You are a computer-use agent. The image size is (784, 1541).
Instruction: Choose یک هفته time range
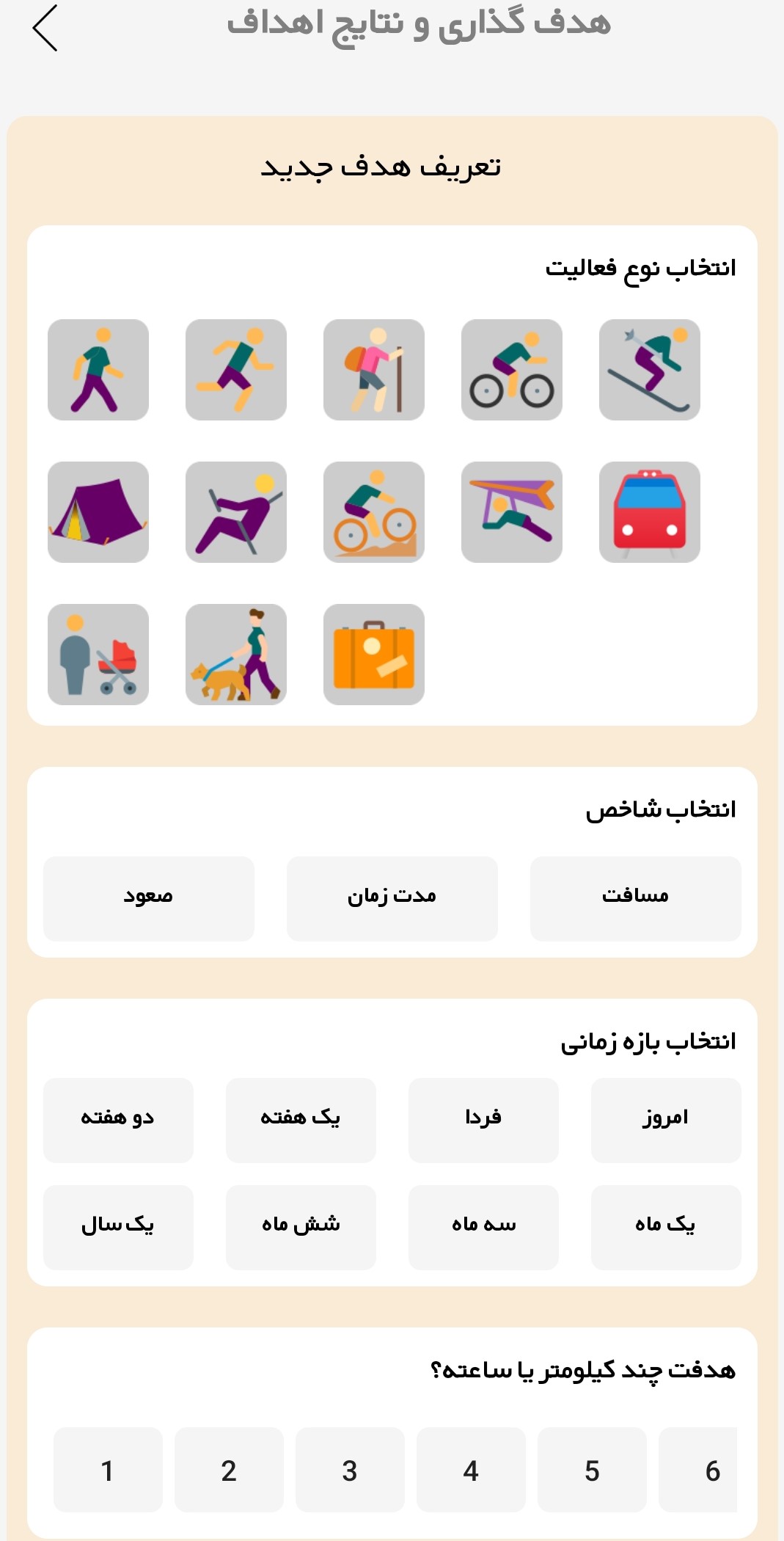(301, 1121)
